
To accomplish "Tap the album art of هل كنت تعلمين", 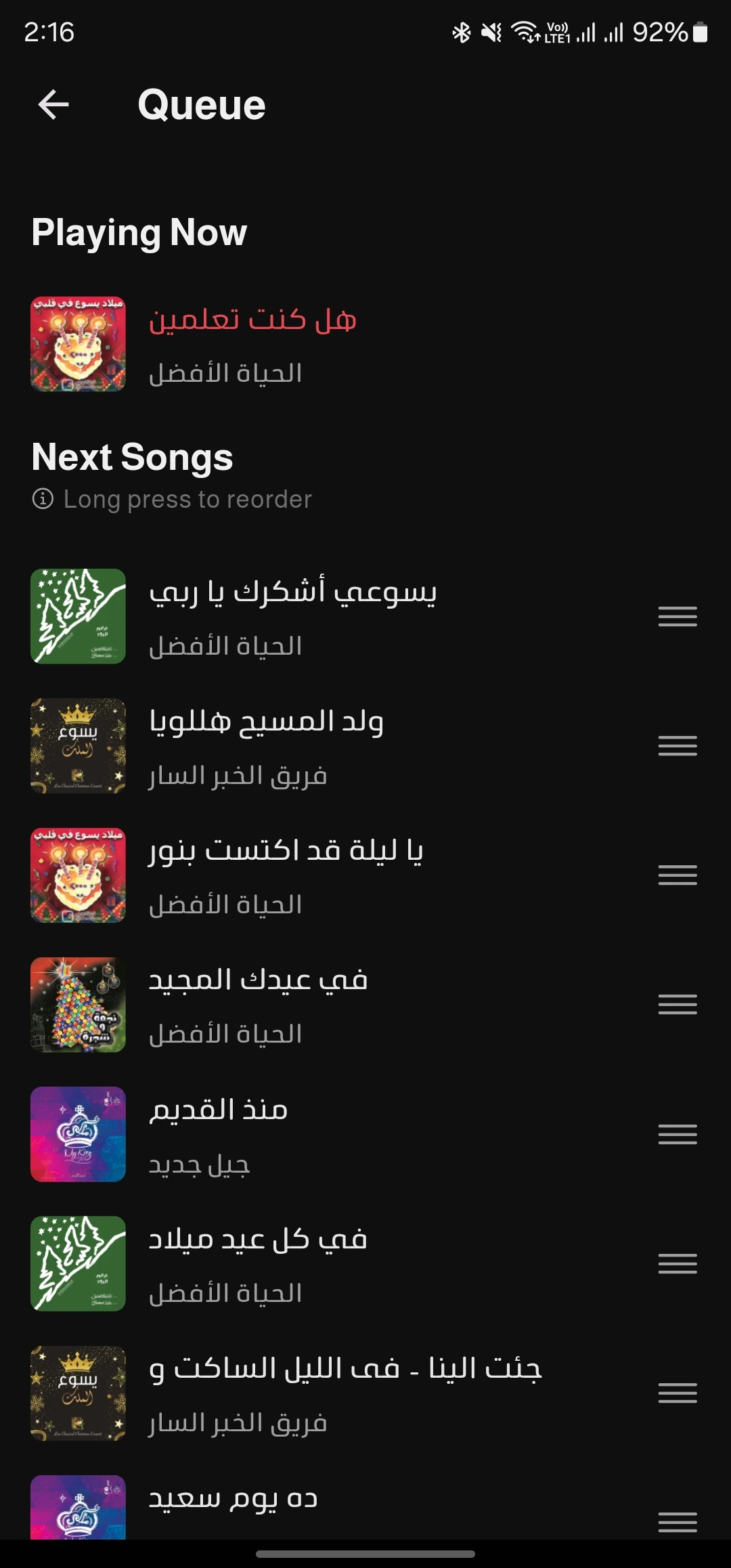I will point(78,345).
